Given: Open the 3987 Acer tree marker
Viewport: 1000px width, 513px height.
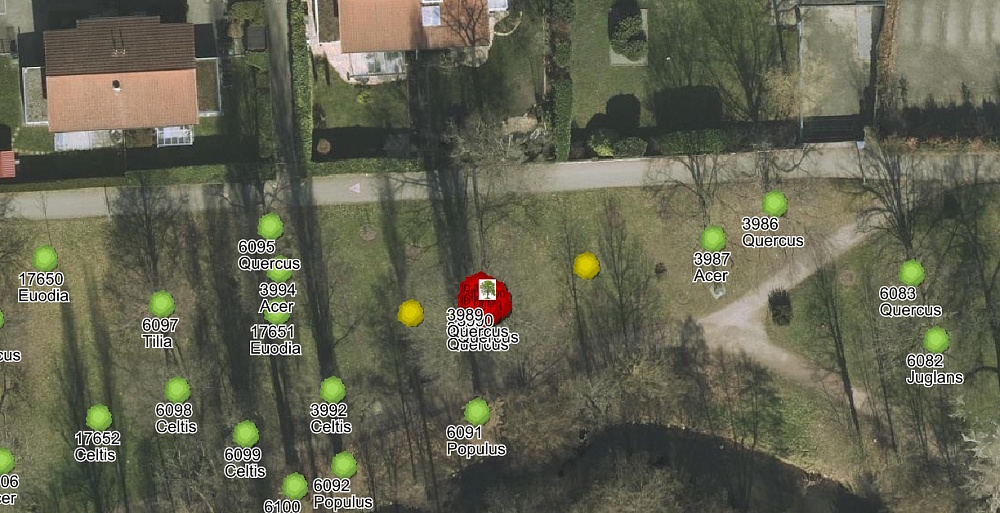Looking at the screenshot, I should [x=713, y=238].
